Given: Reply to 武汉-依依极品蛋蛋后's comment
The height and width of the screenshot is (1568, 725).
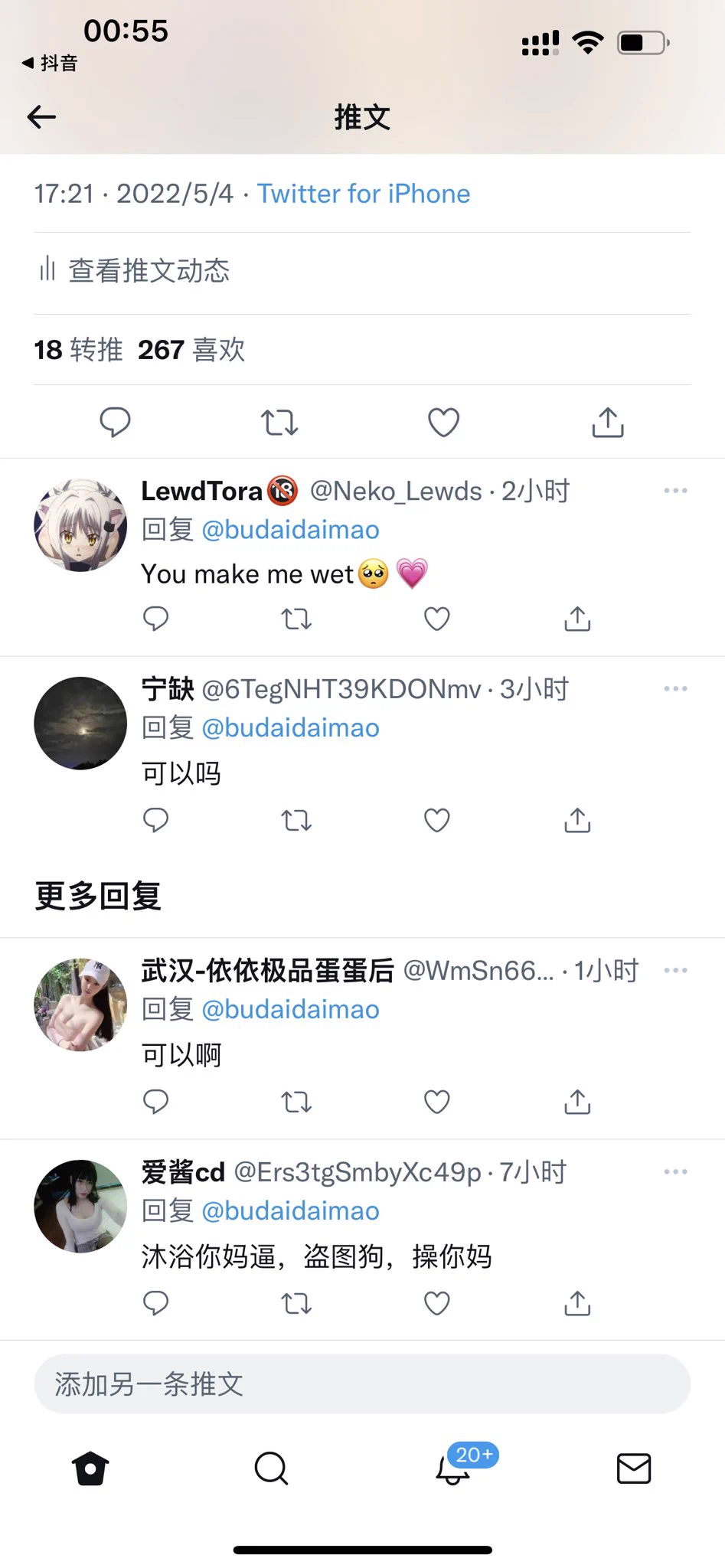Looking at the screenshot, I should (156, 1102).
